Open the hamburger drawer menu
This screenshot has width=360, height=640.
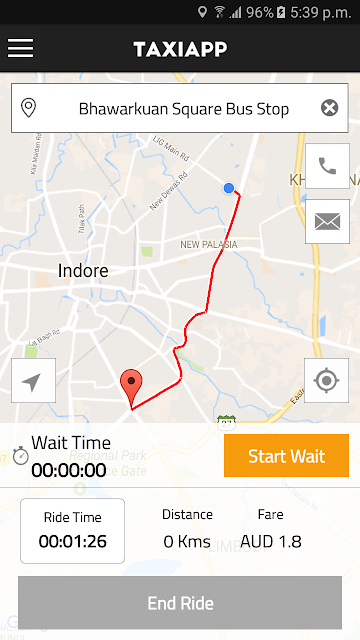tap(20, 49)
